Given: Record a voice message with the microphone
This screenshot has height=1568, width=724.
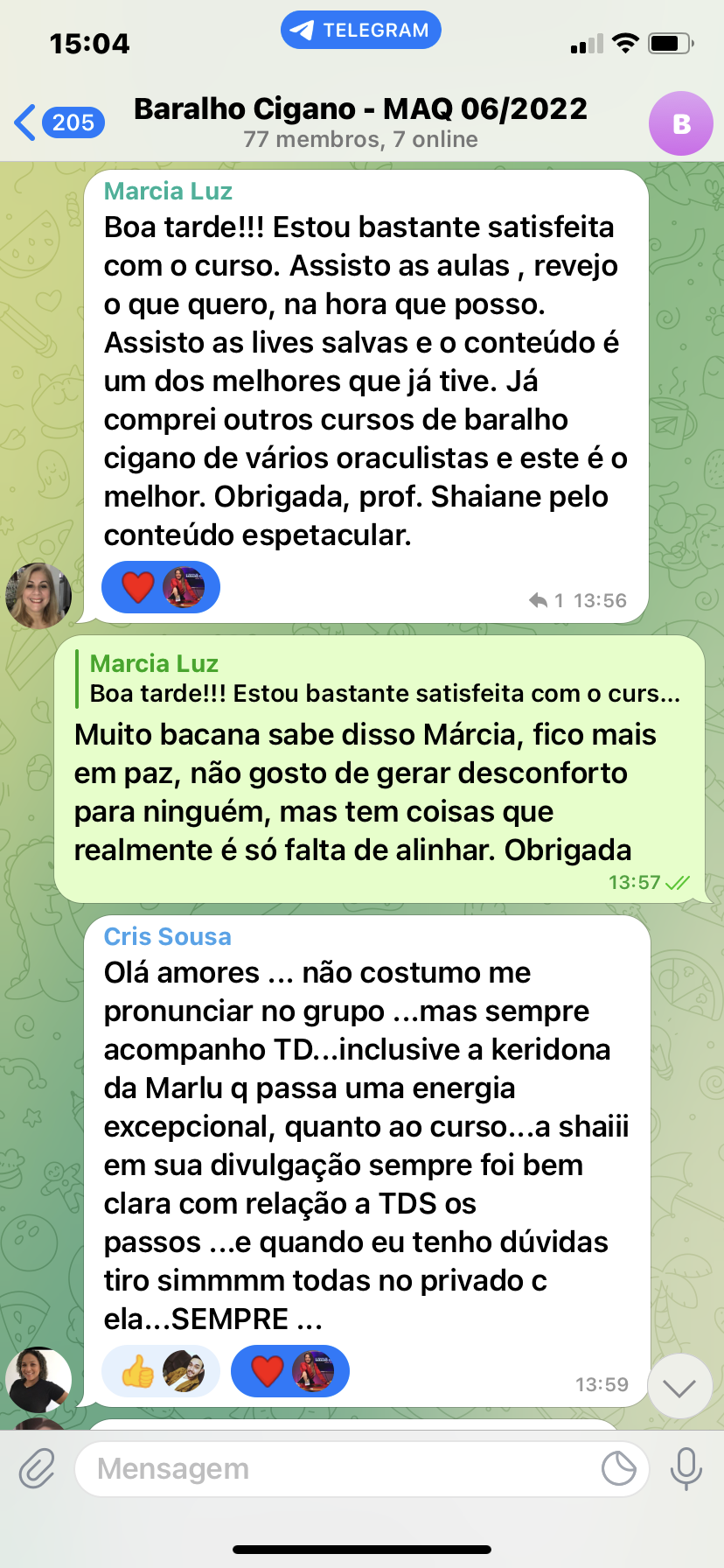Looking at the screenshot, I should pyautogui.click(x=686, y=1468).
